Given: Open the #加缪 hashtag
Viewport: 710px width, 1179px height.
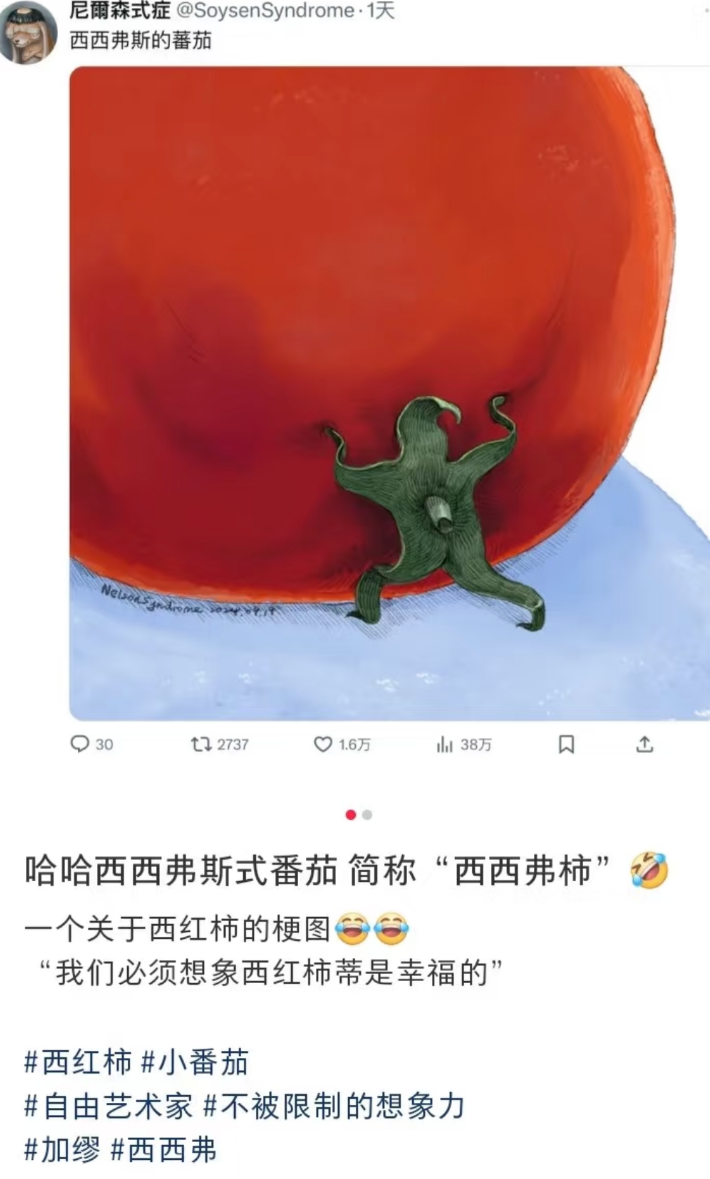Looking at the screenshot, I should [x=62, y=1150].
